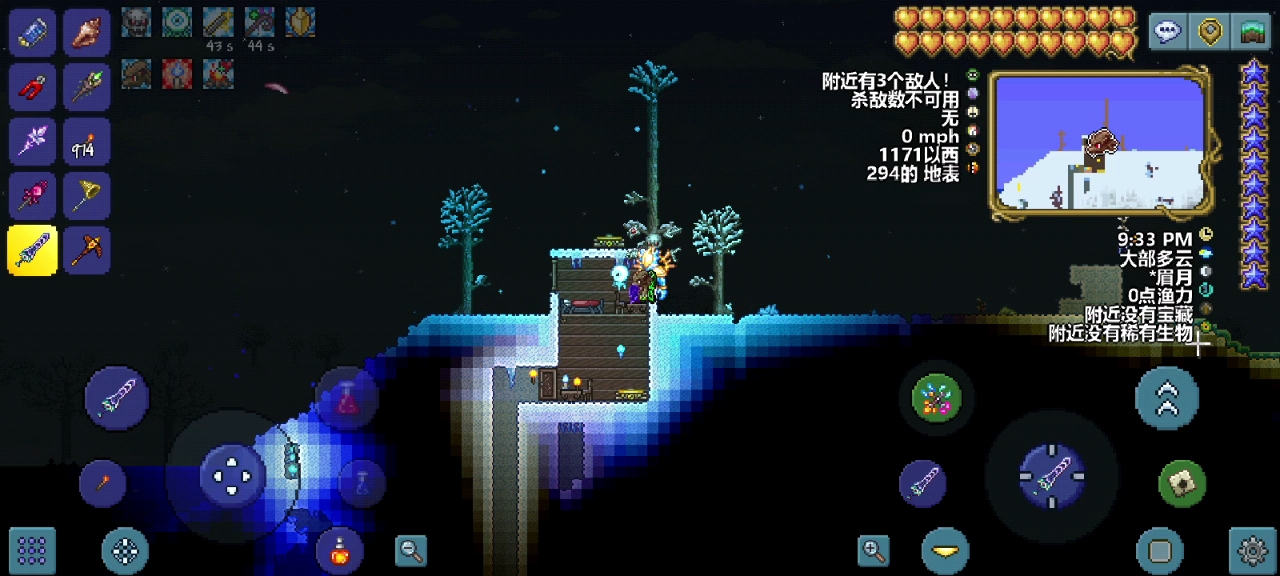The height and width of the screenshot is (576, 1280).
Task: Zoom out with the minus magnifier
Action: (411, 549)
